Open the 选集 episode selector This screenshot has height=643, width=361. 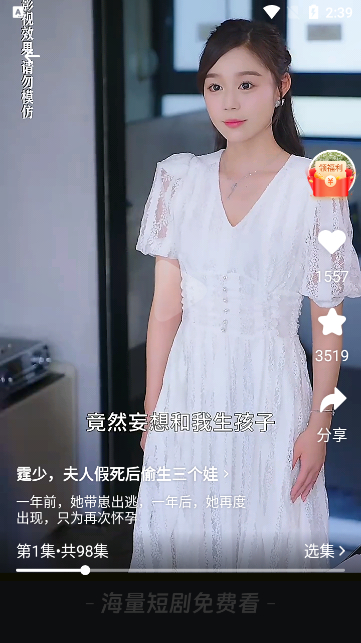(325, 551)
